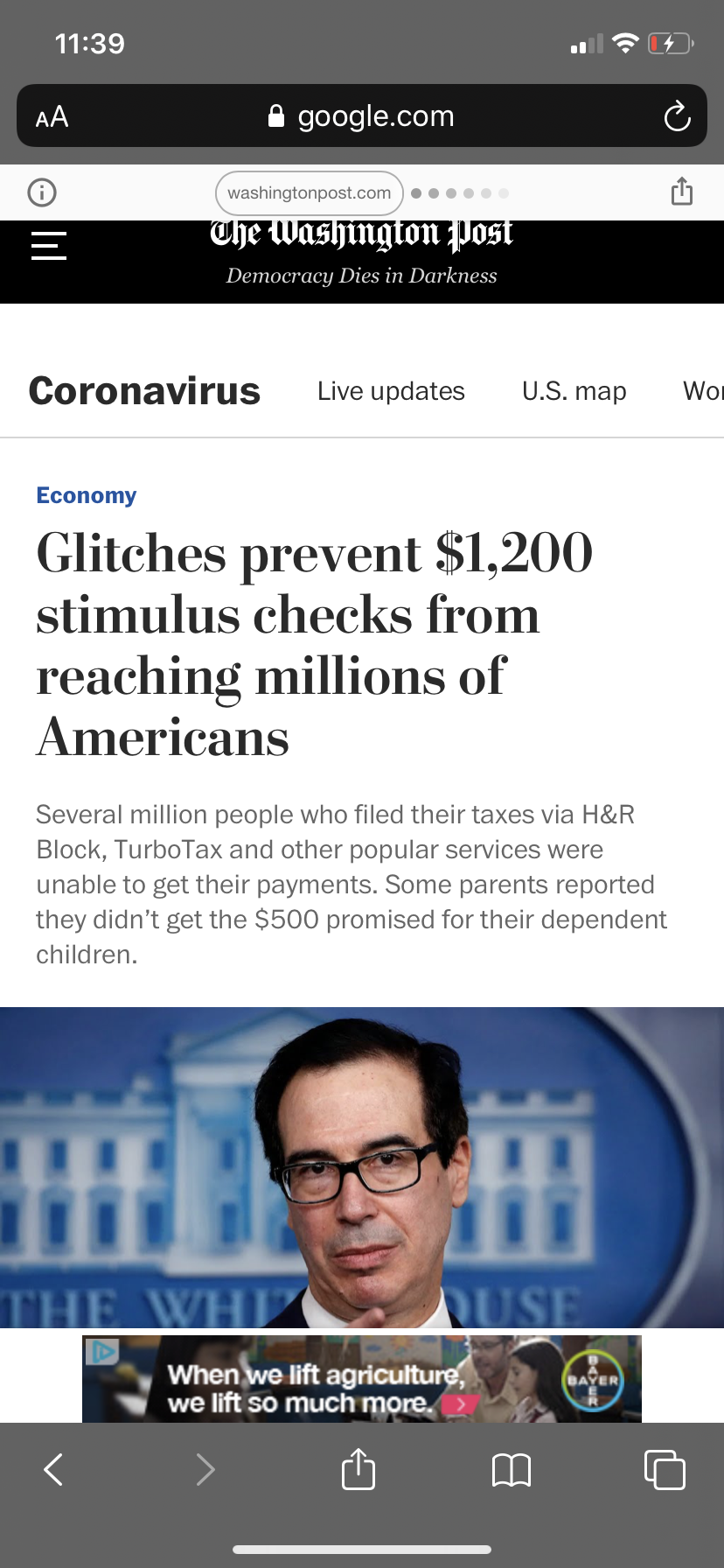Screen dimensions: 724x1568
Task: Open the Bayer agriculture ad banner
Action: click(362, 1378)
